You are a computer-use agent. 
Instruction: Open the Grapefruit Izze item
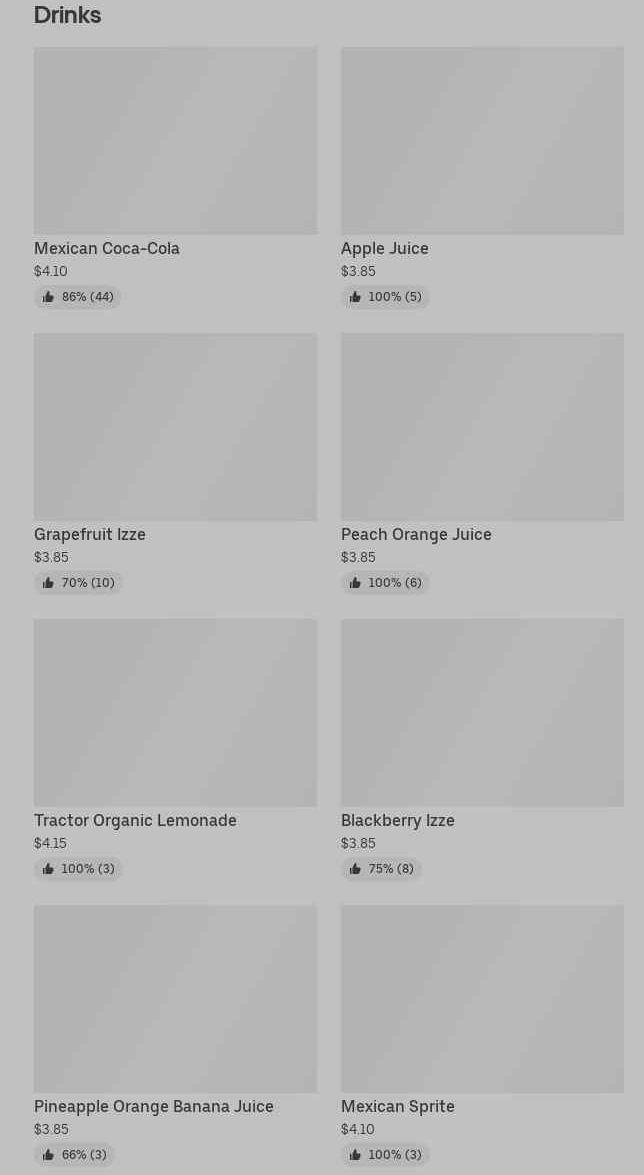coord(175,464)
